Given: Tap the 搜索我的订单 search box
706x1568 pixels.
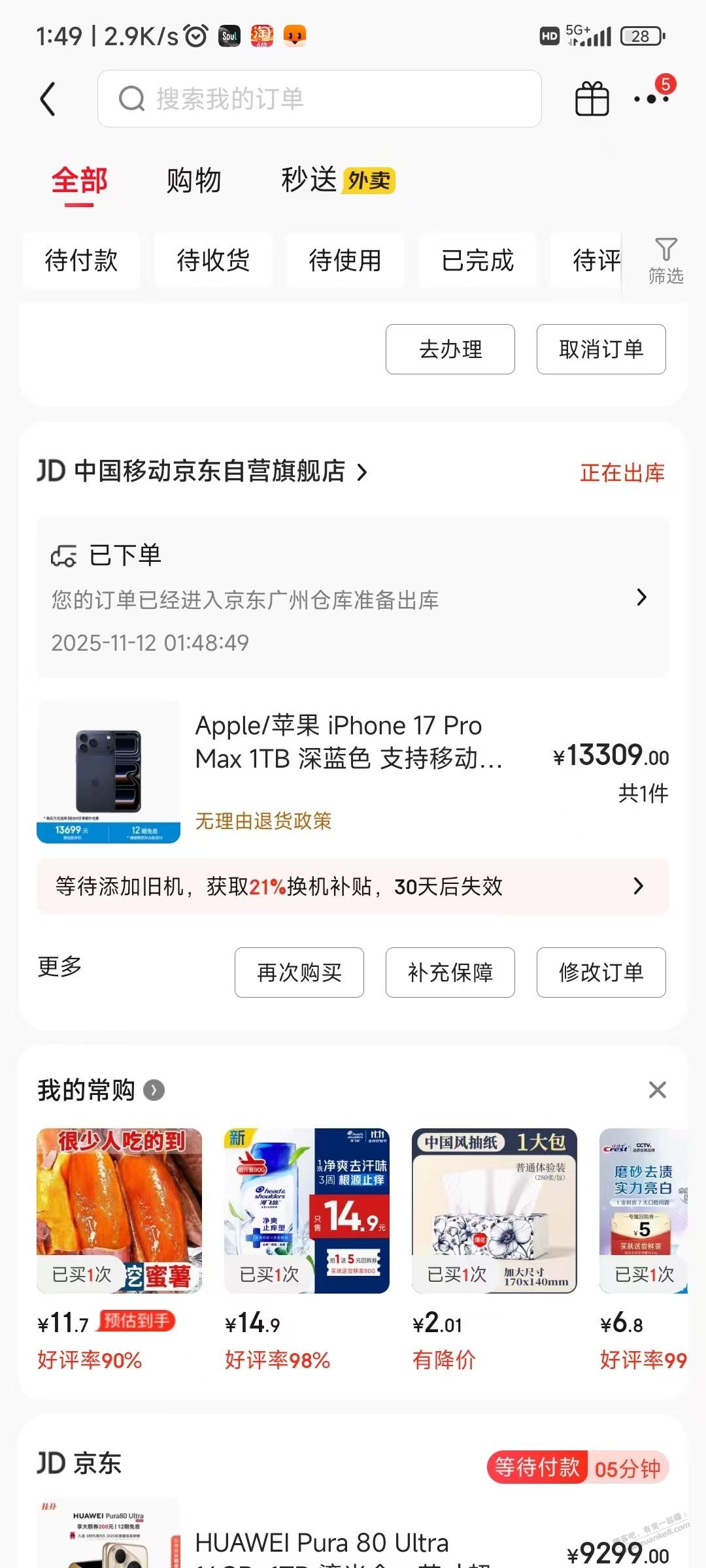Looking at the screenshot, I should pos(319,99).
